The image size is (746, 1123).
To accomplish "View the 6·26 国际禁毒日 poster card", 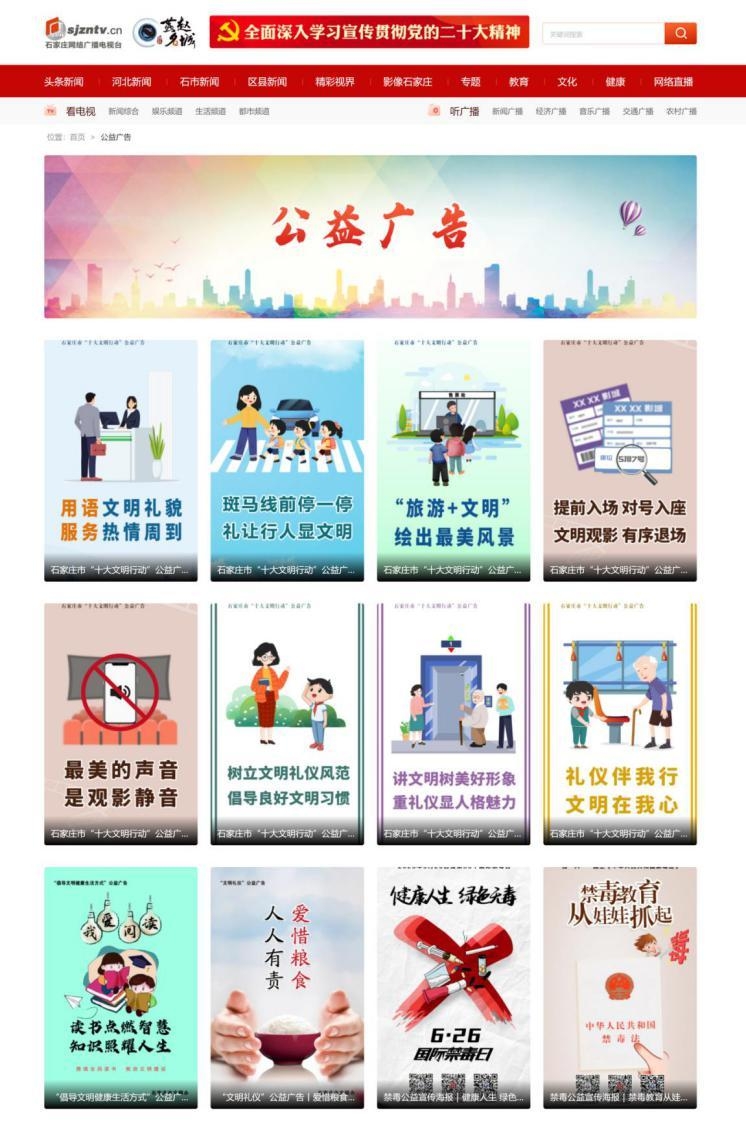I will click(x=453, y=987).
